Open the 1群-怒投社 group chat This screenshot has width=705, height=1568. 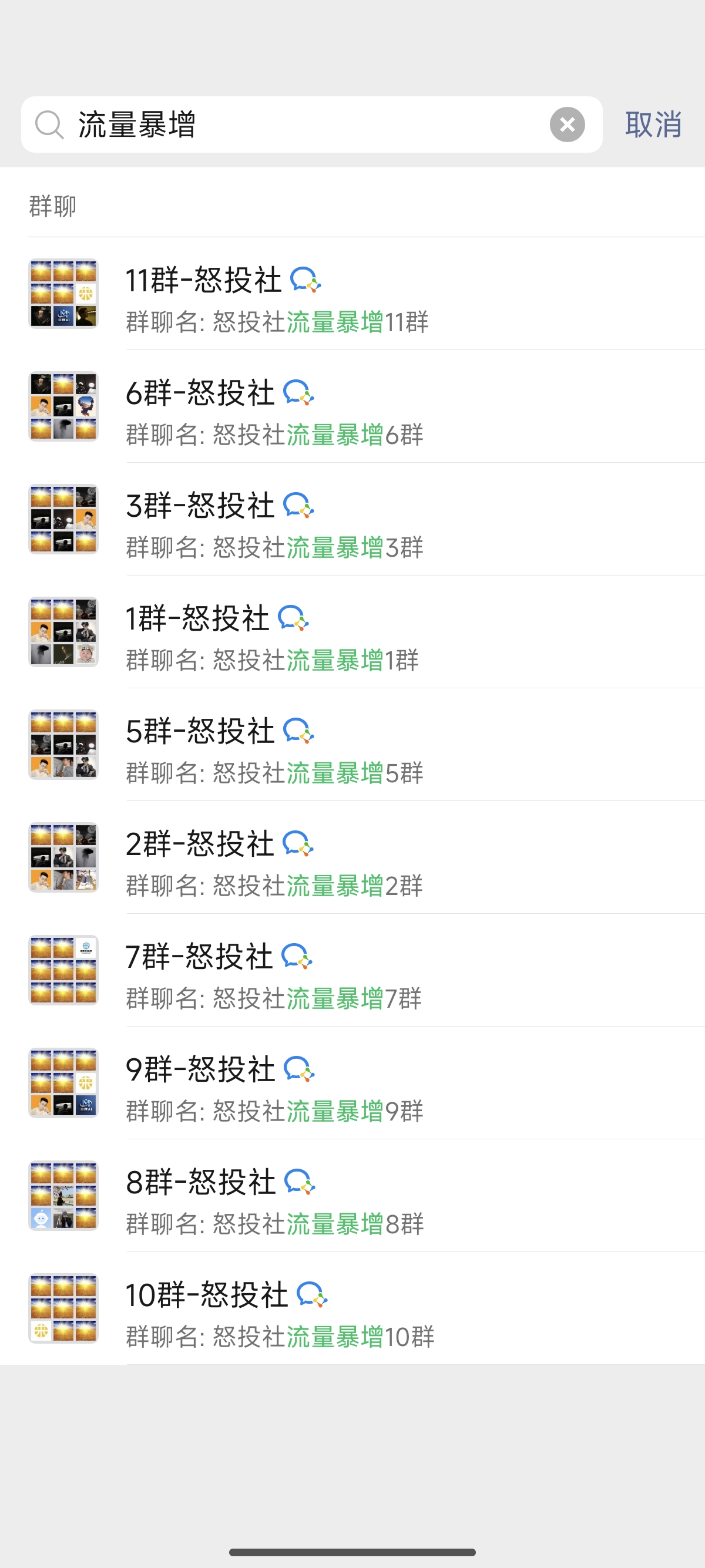pyautogui.click(x=353, y=632)
